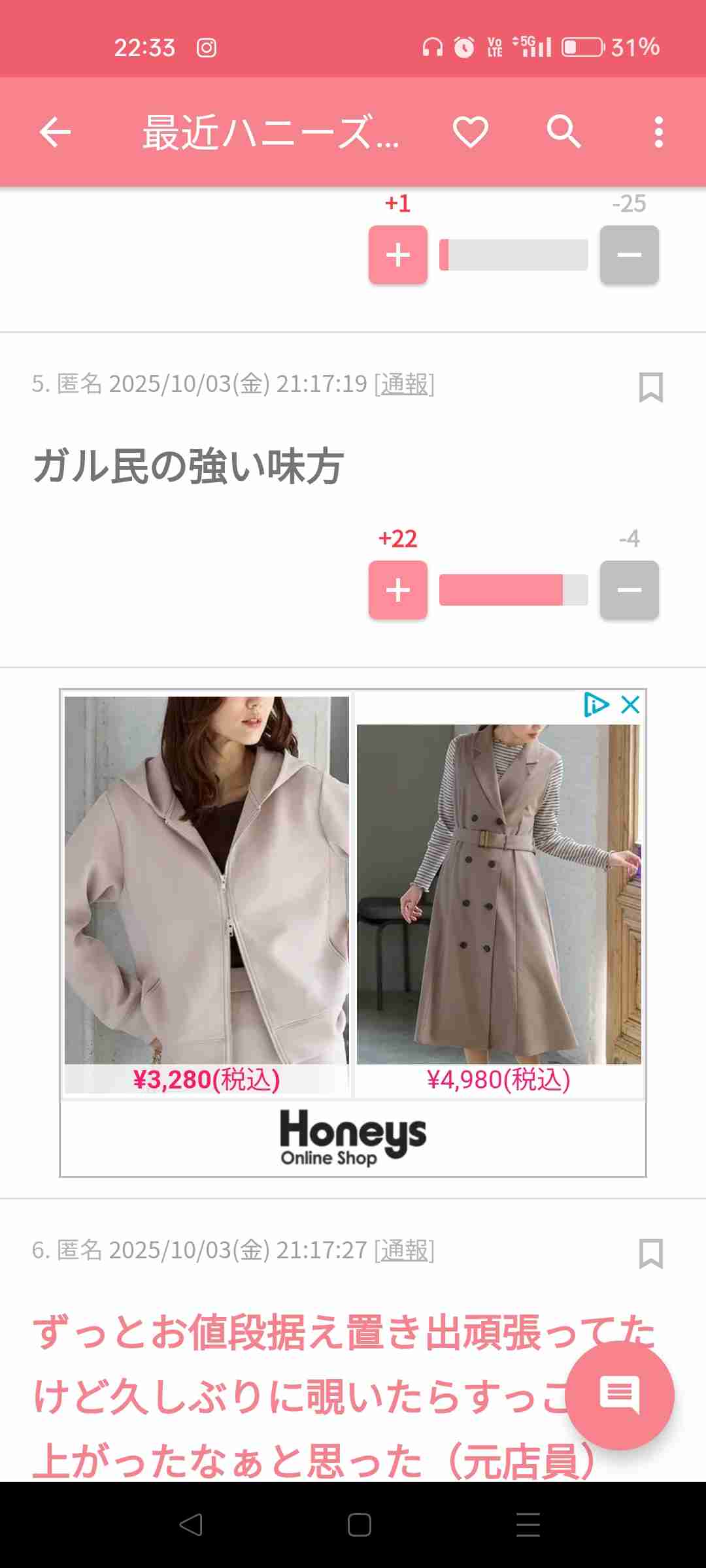Bookmark comment 6

650,1253
